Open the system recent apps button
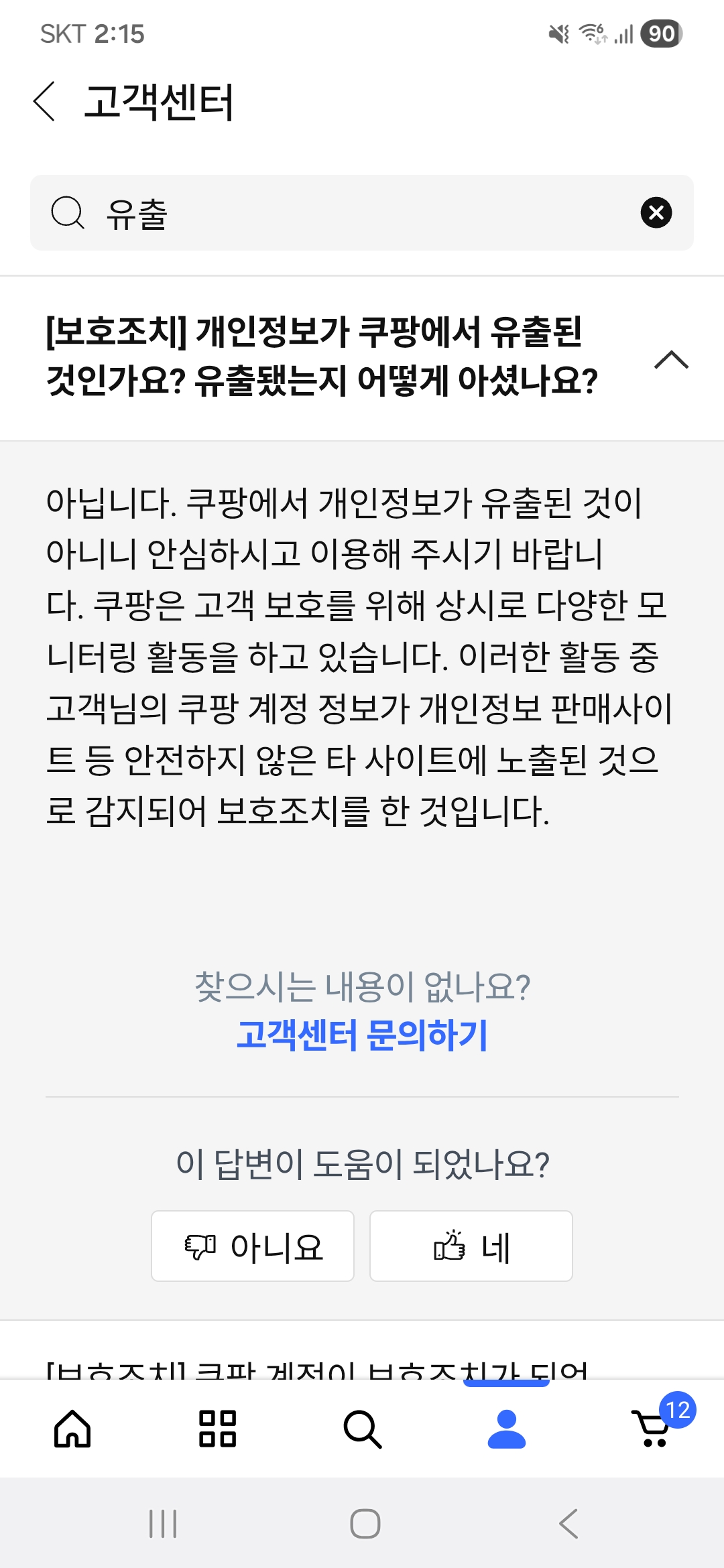Viewport: 724px width, 1568px height. click(x=163, y=1524)
